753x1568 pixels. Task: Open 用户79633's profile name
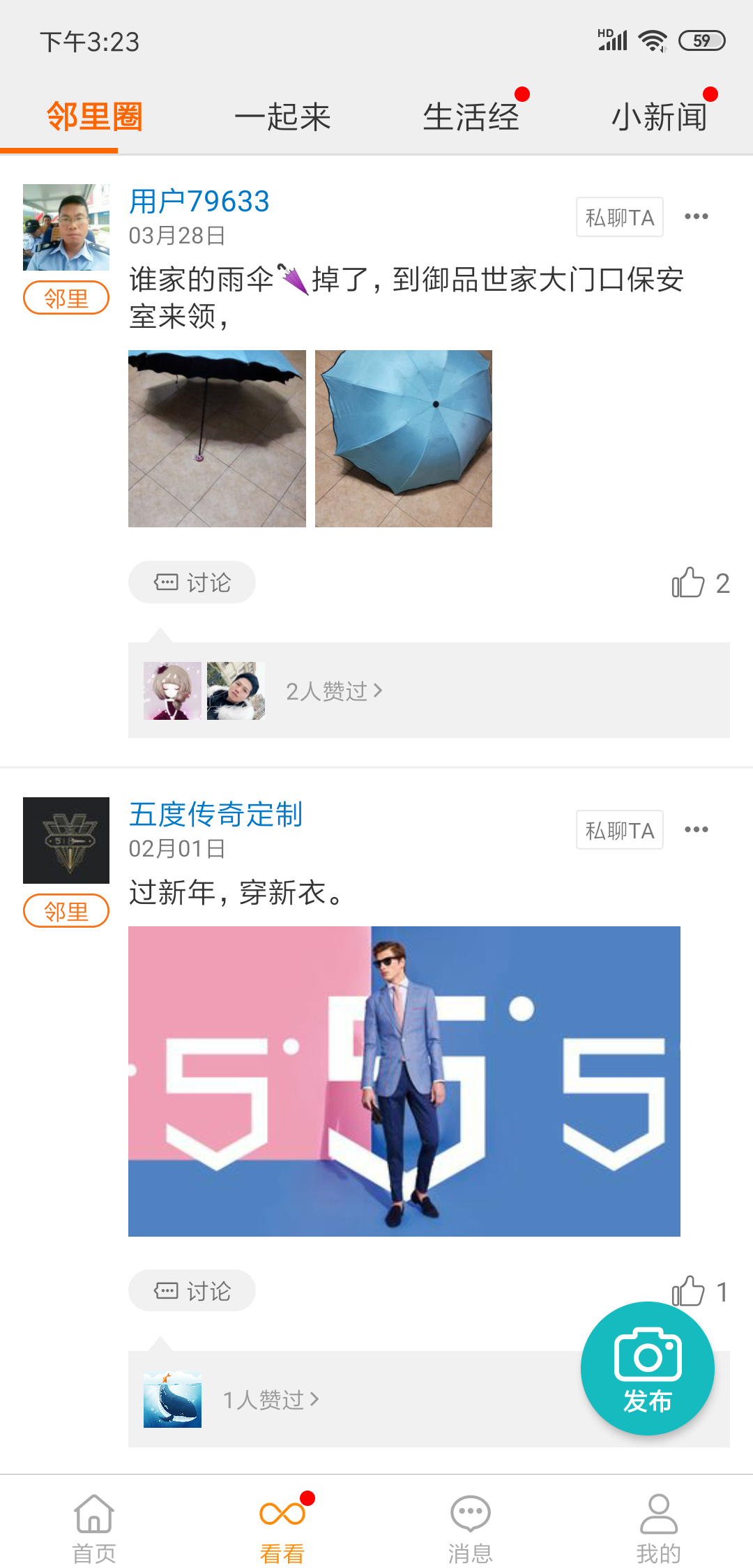[x=199, y=202]
